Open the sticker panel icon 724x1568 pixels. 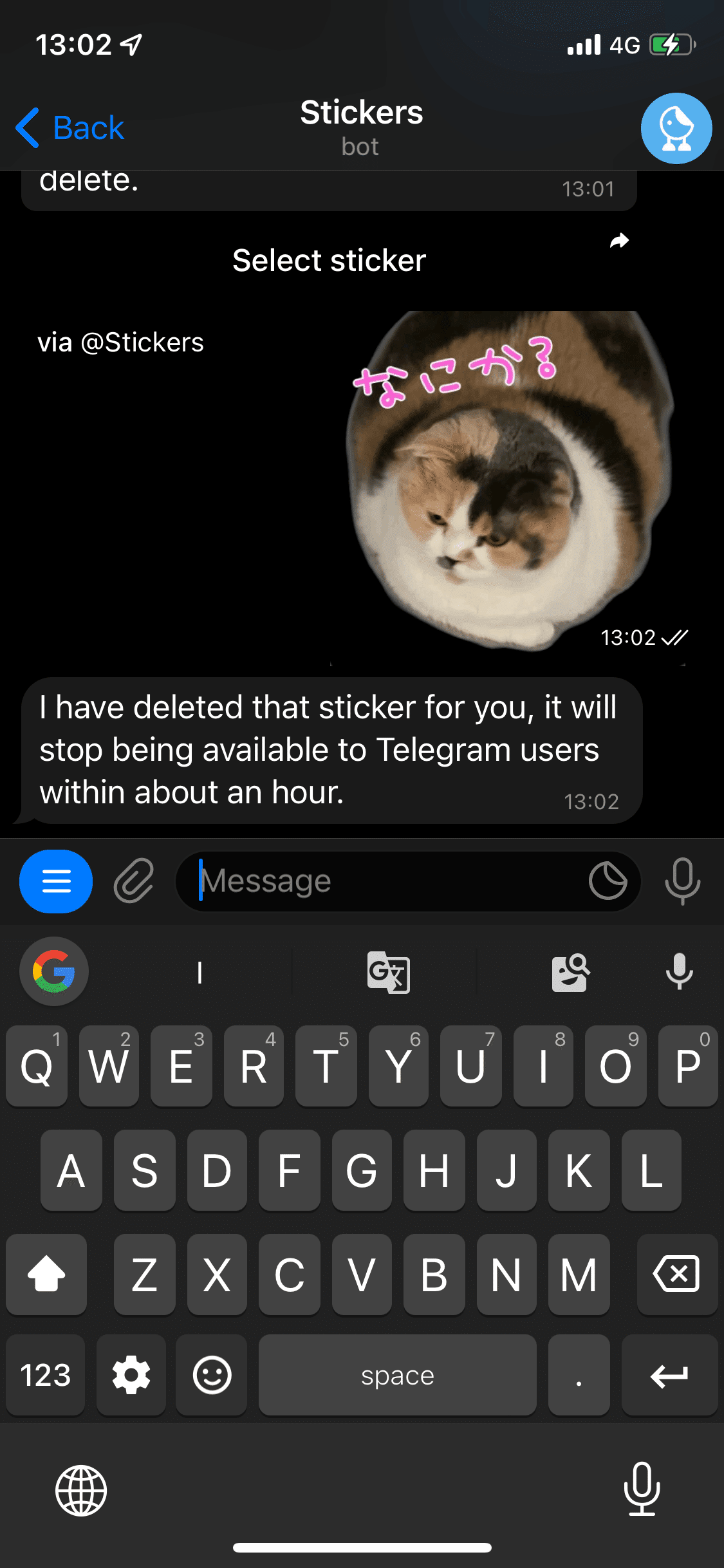608,881
